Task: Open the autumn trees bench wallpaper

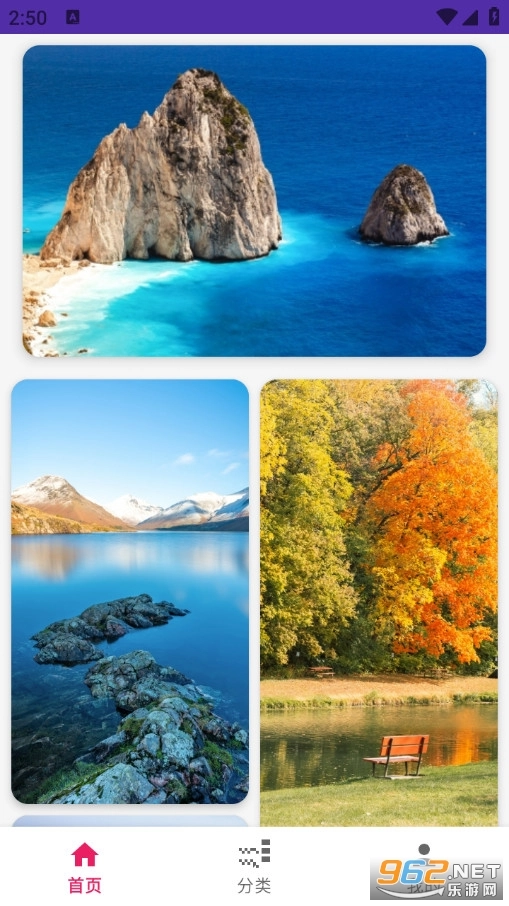Action: [x=378, y=603]
